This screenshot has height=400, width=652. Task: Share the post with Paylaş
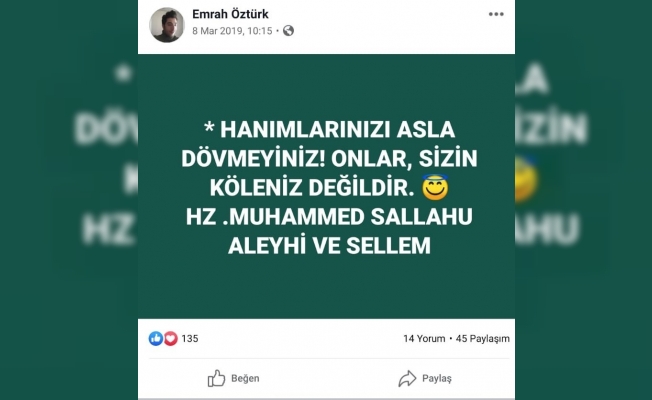(x=425, y=378)
